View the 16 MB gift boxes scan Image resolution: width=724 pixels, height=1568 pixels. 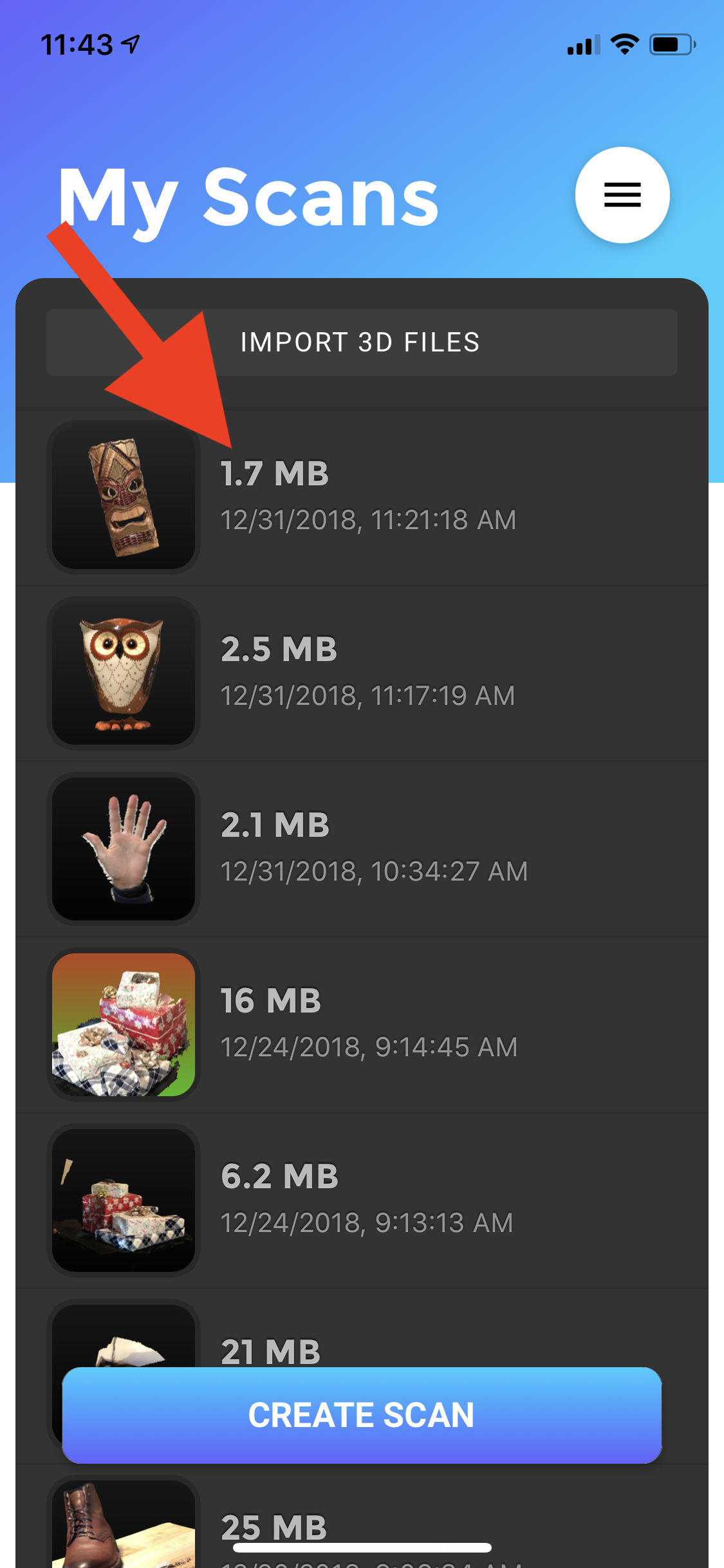coord(362,1025)
